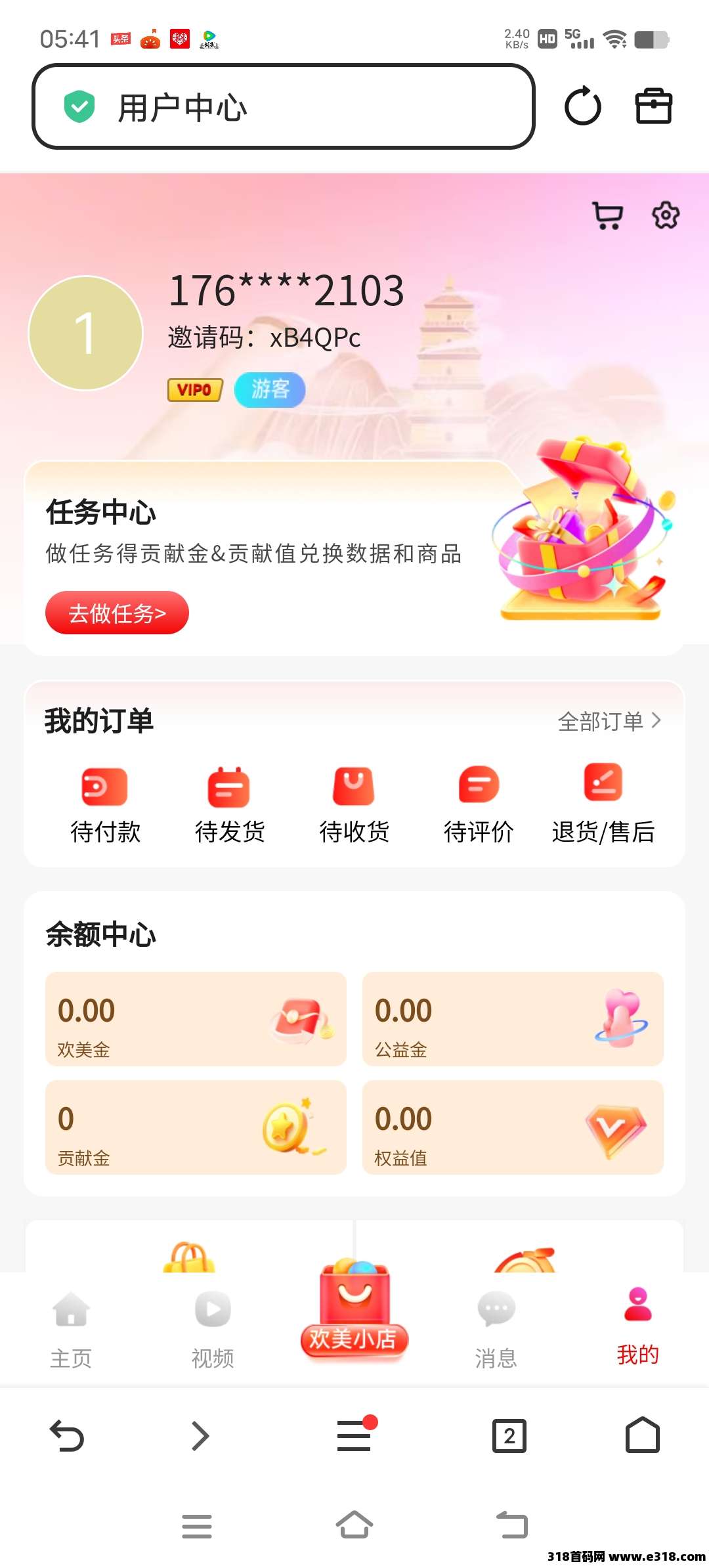
Task: View 全部订单 list
Action: click(x=609, y=721)
